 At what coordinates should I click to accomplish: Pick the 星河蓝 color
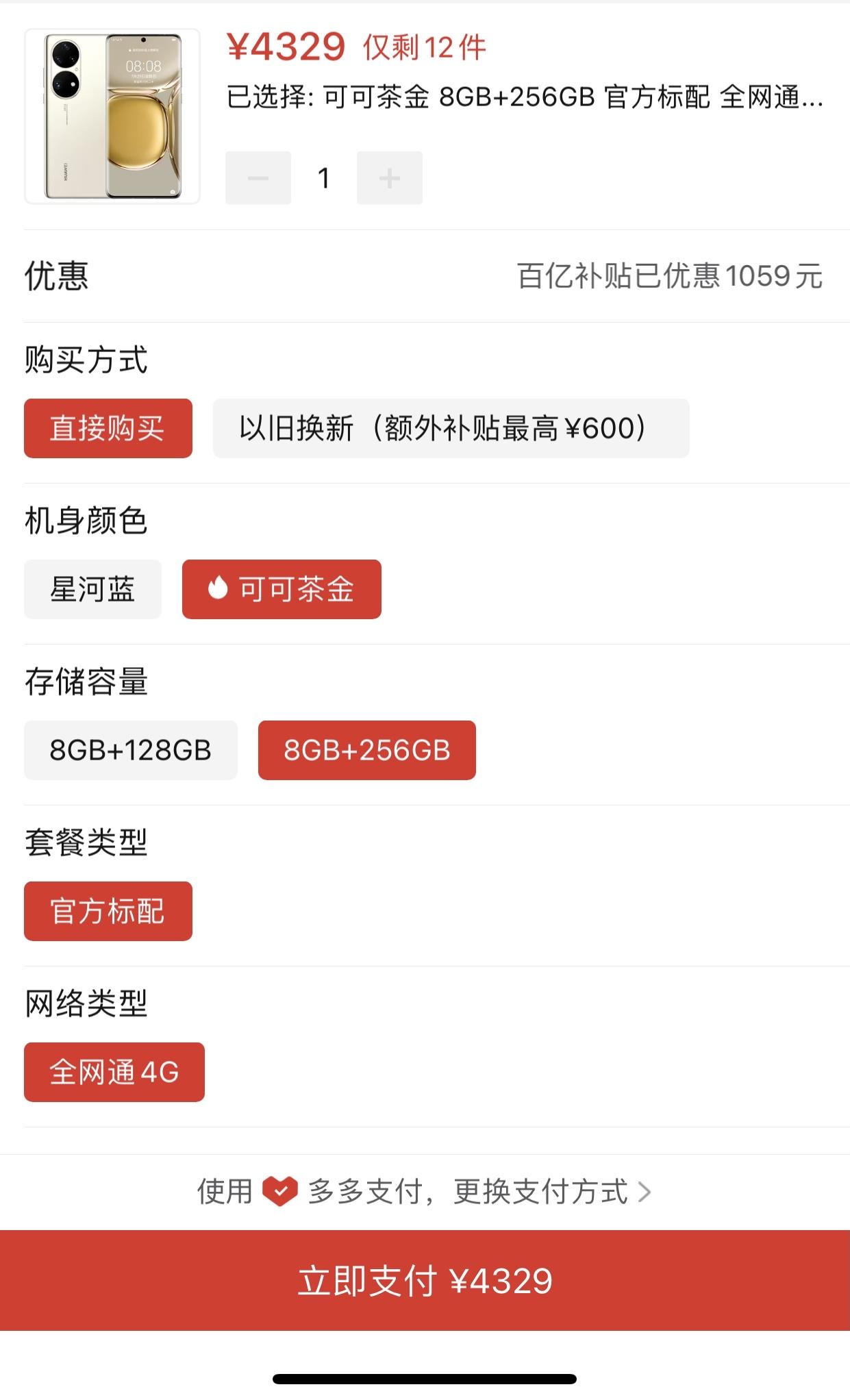point(92,589)
